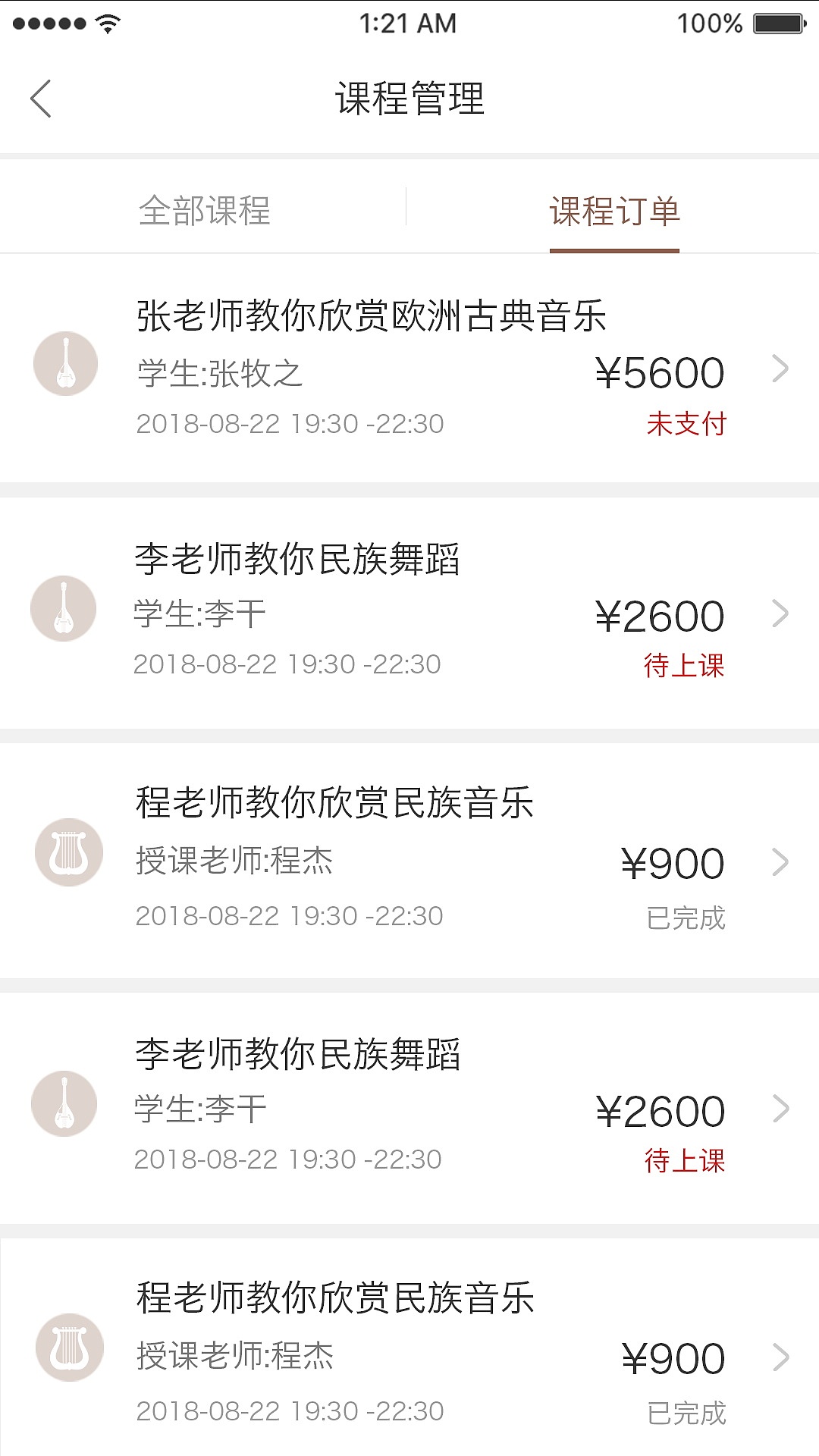
Task: Expand details of 张老师教你欣赏欧洲古典音乐 order
Action: [x=781, y=369]
